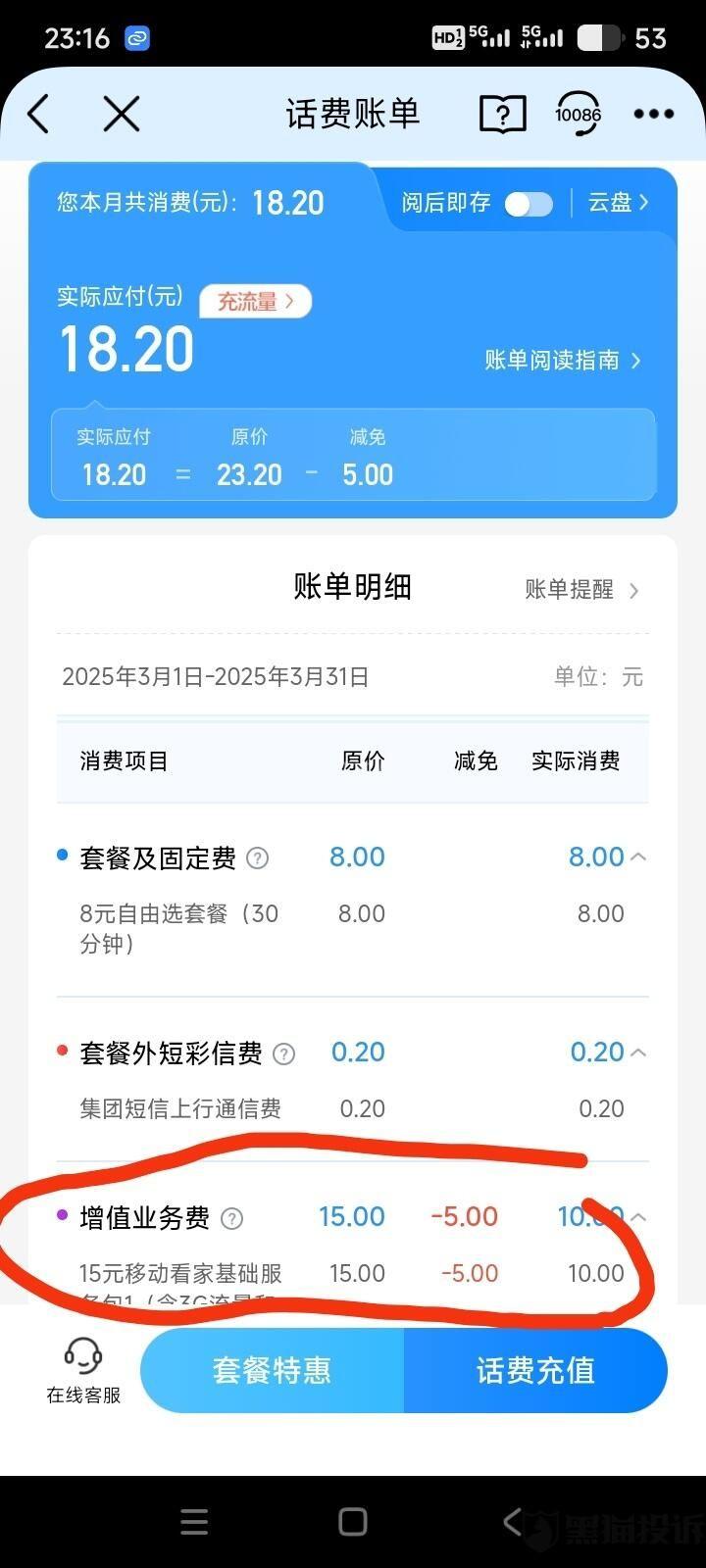
Task: Close the bill page with X
Action: coord(122,115)
